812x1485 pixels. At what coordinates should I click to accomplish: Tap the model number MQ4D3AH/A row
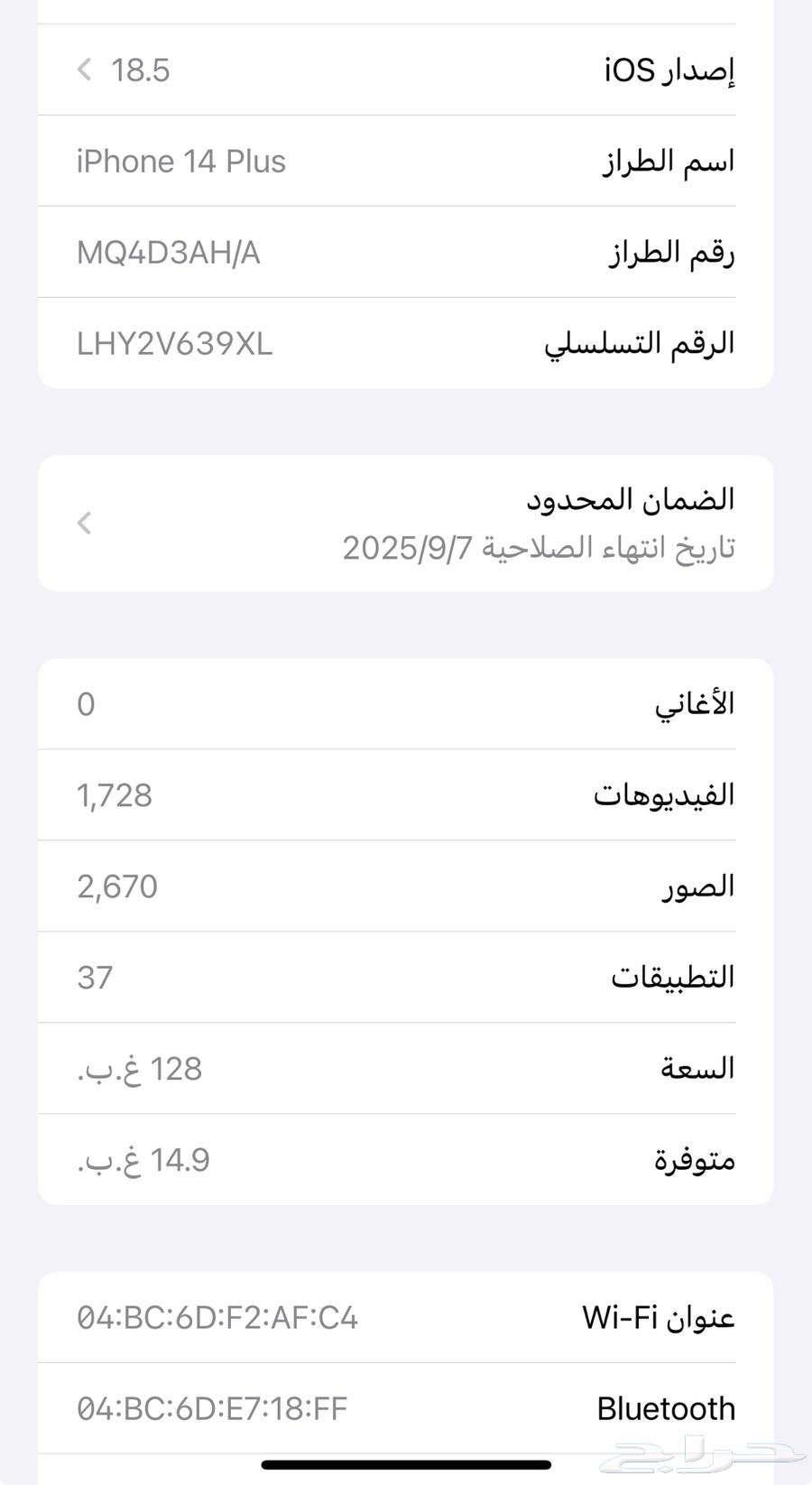(x=406, y=253)
